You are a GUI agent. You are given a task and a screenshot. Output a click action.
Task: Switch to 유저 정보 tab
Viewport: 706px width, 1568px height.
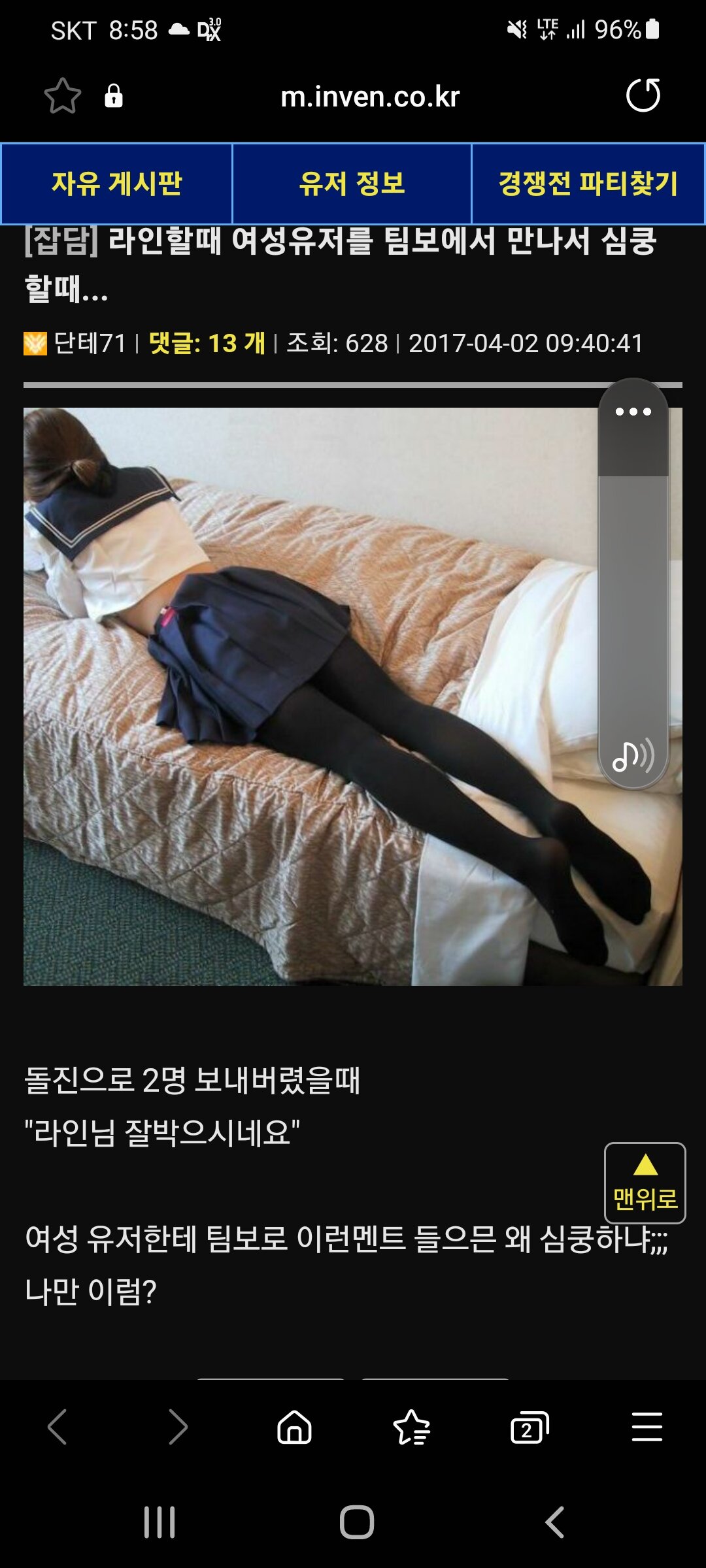(x=352, y=184)
